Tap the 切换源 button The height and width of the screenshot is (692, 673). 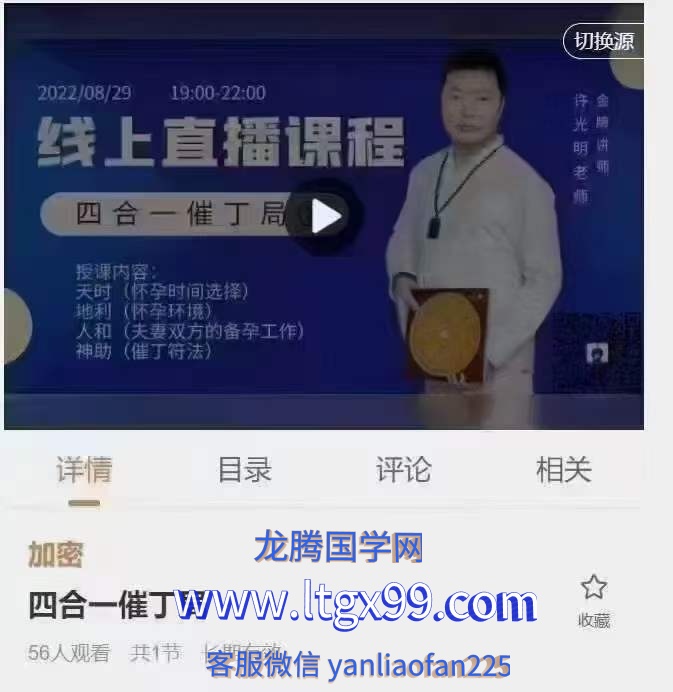click(x=603, y=42)
